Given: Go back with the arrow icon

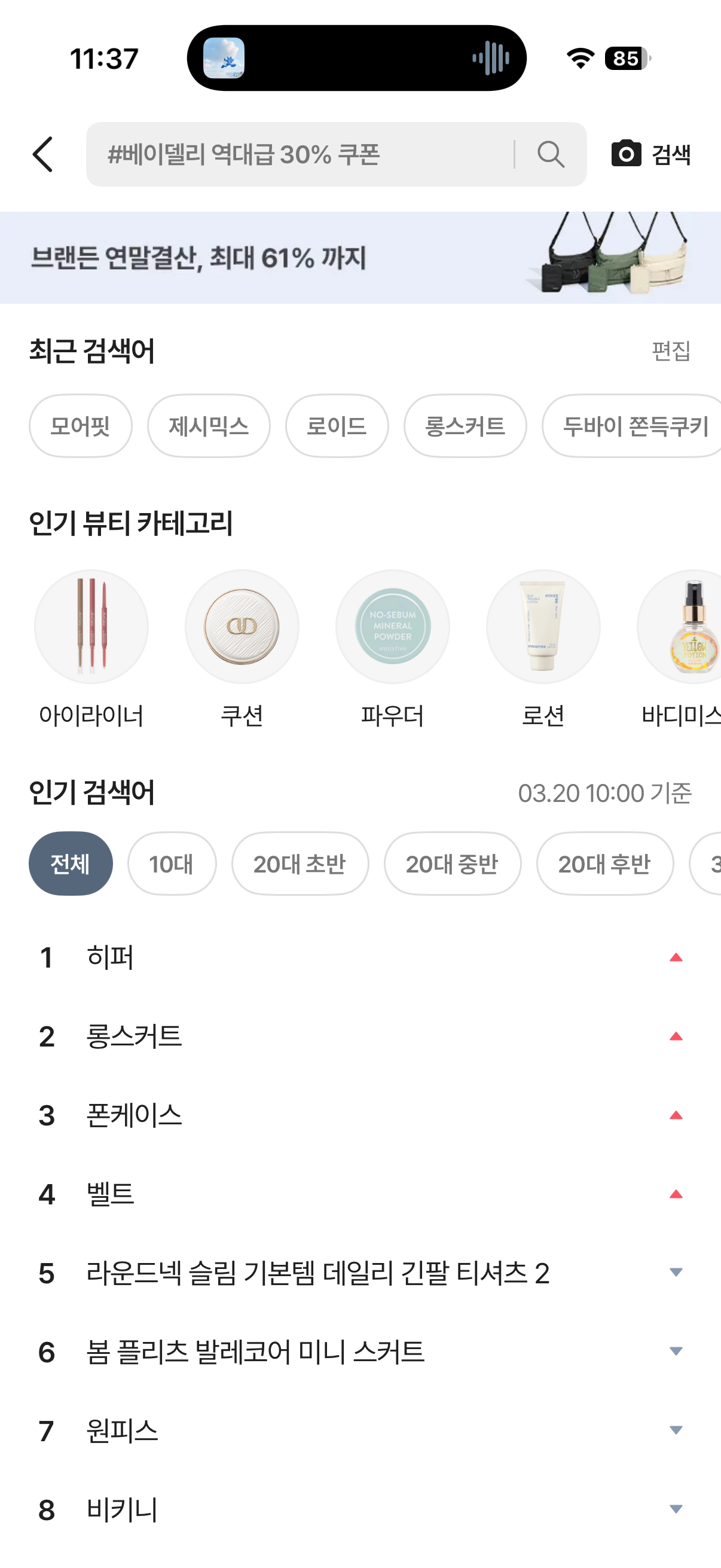Looking at the screenshot, I should click(x=43, y=154).
